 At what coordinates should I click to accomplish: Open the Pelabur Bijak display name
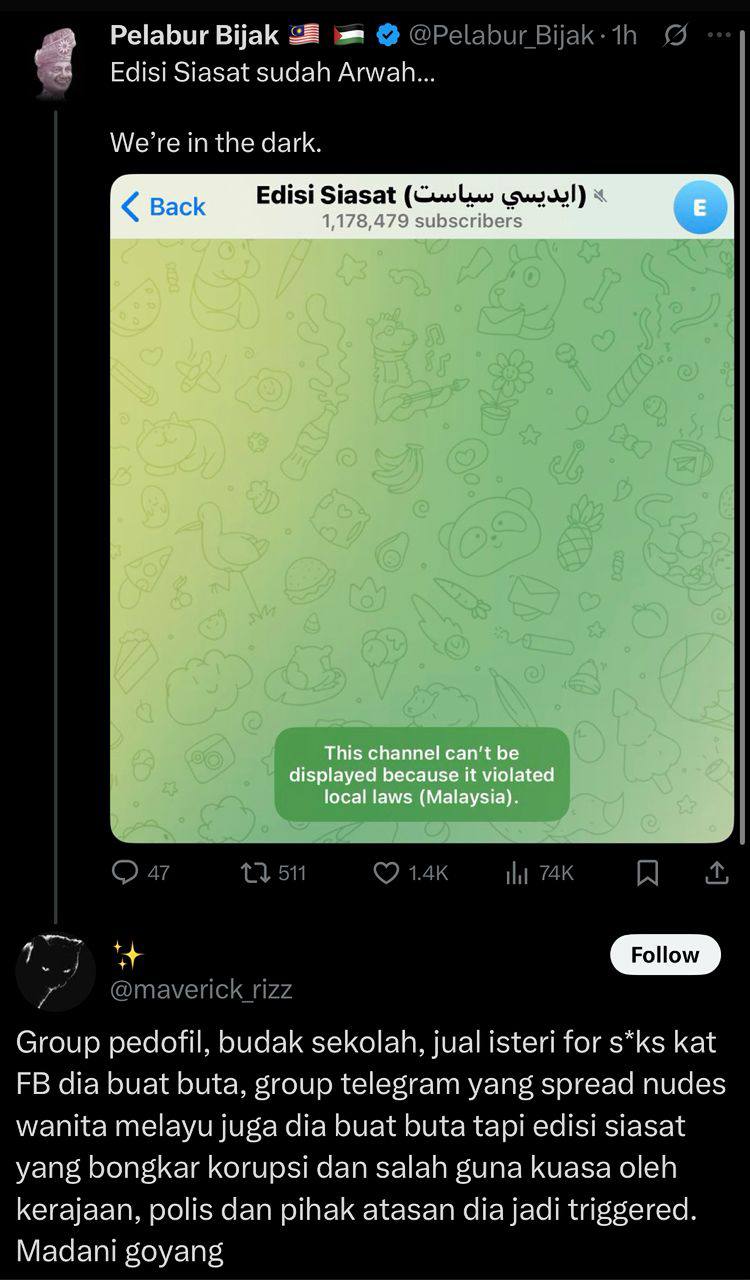pyautogui.click(x=194, y=35)
